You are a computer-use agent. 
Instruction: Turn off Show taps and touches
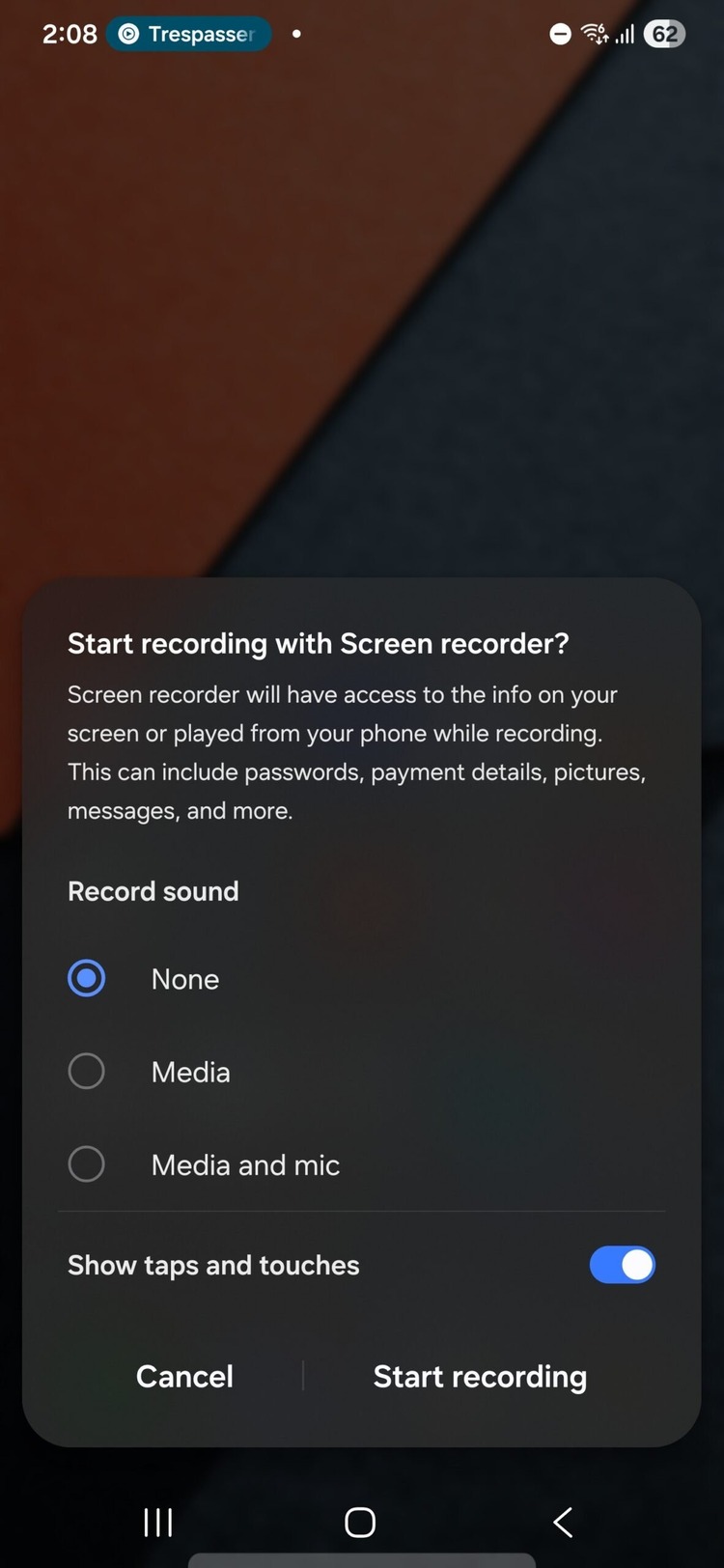[x=622, y=1265]
